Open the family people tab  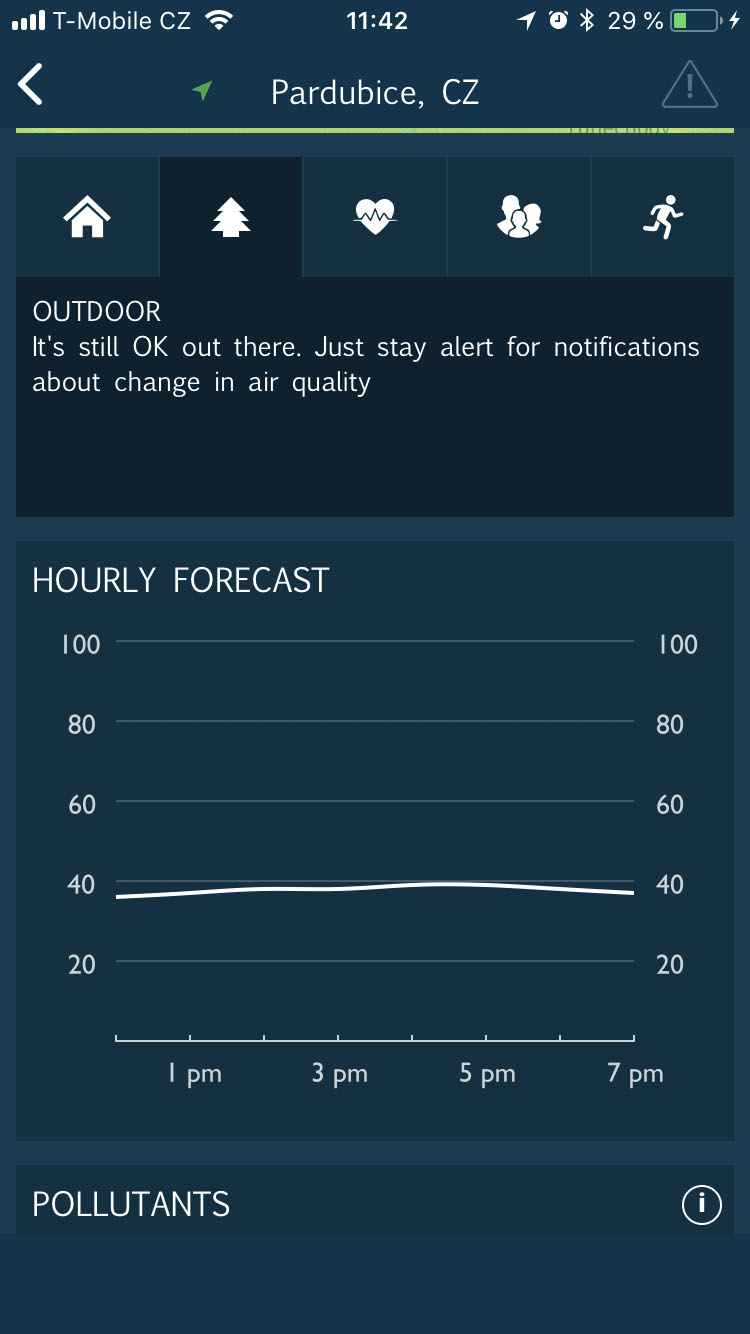coord(519,216)
